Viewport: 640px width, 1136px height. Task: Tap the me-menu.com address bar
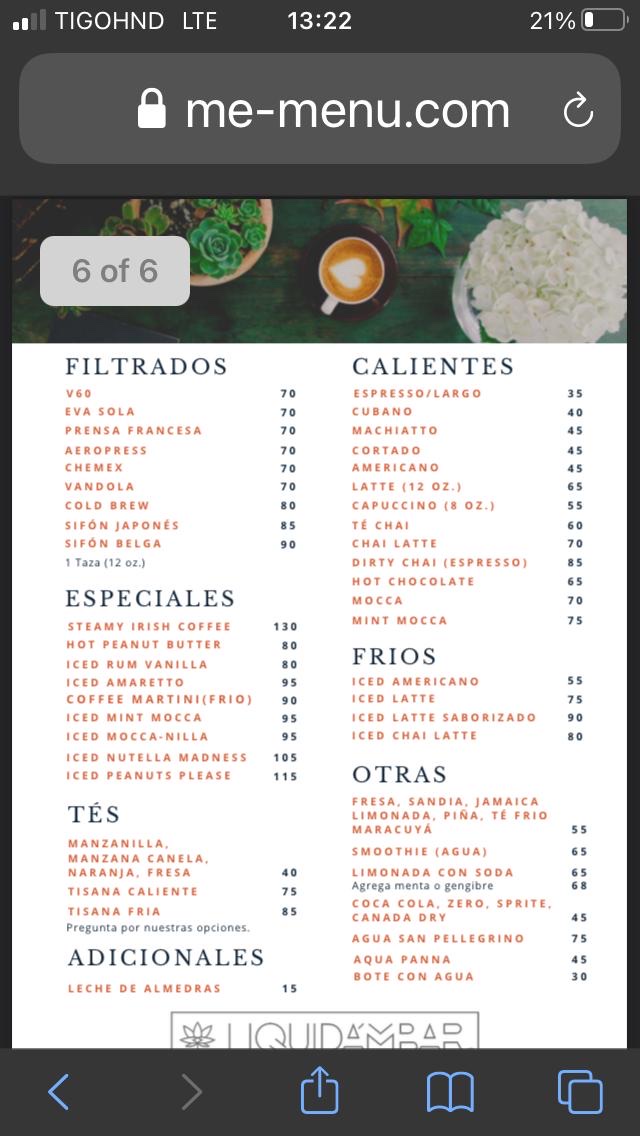click(320, 109)
